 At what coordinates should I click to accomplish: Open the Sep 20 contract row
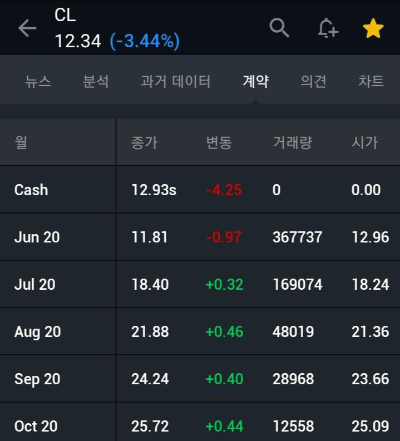(200, 379)
